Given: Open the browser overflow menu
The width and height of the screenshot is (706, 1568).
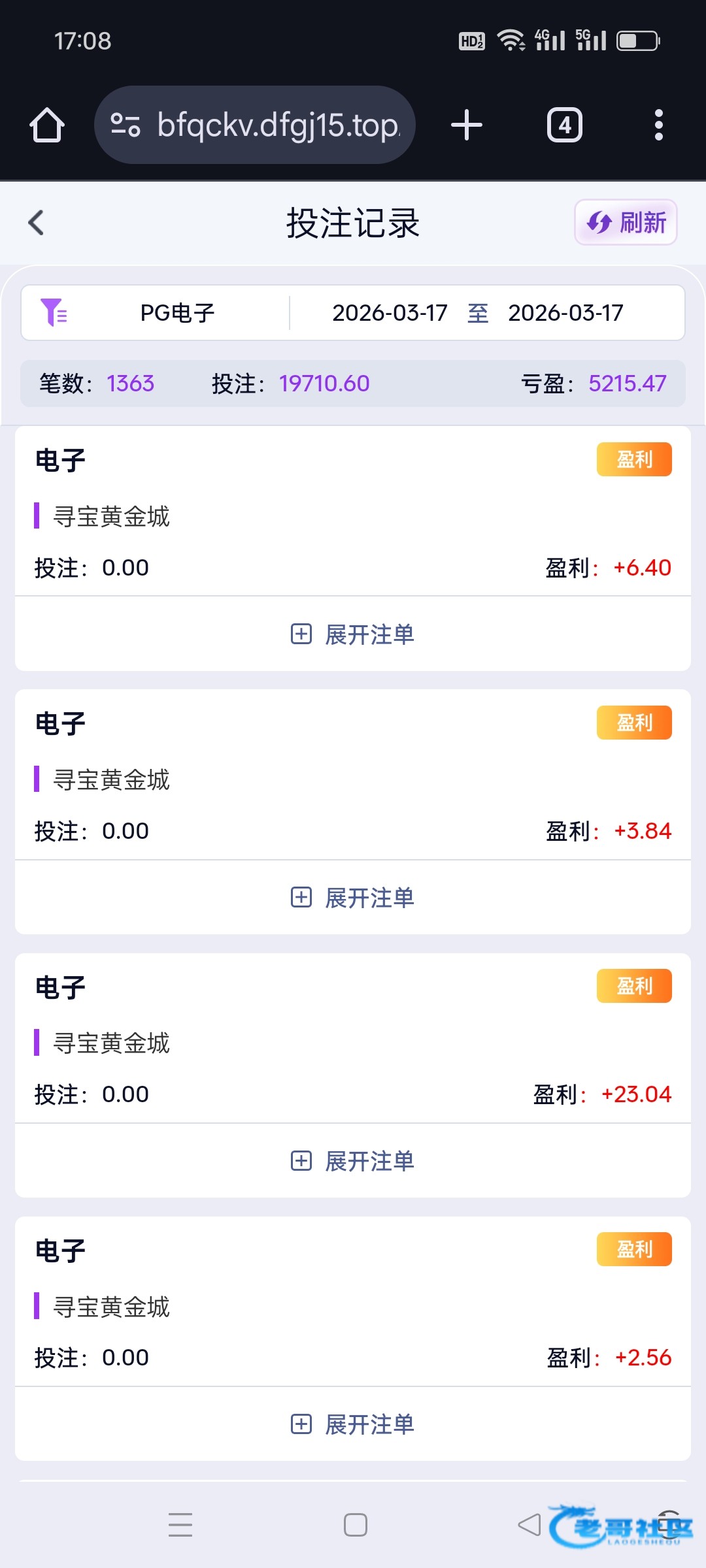Looking at the screenshot, I should [x=659, y=125].
